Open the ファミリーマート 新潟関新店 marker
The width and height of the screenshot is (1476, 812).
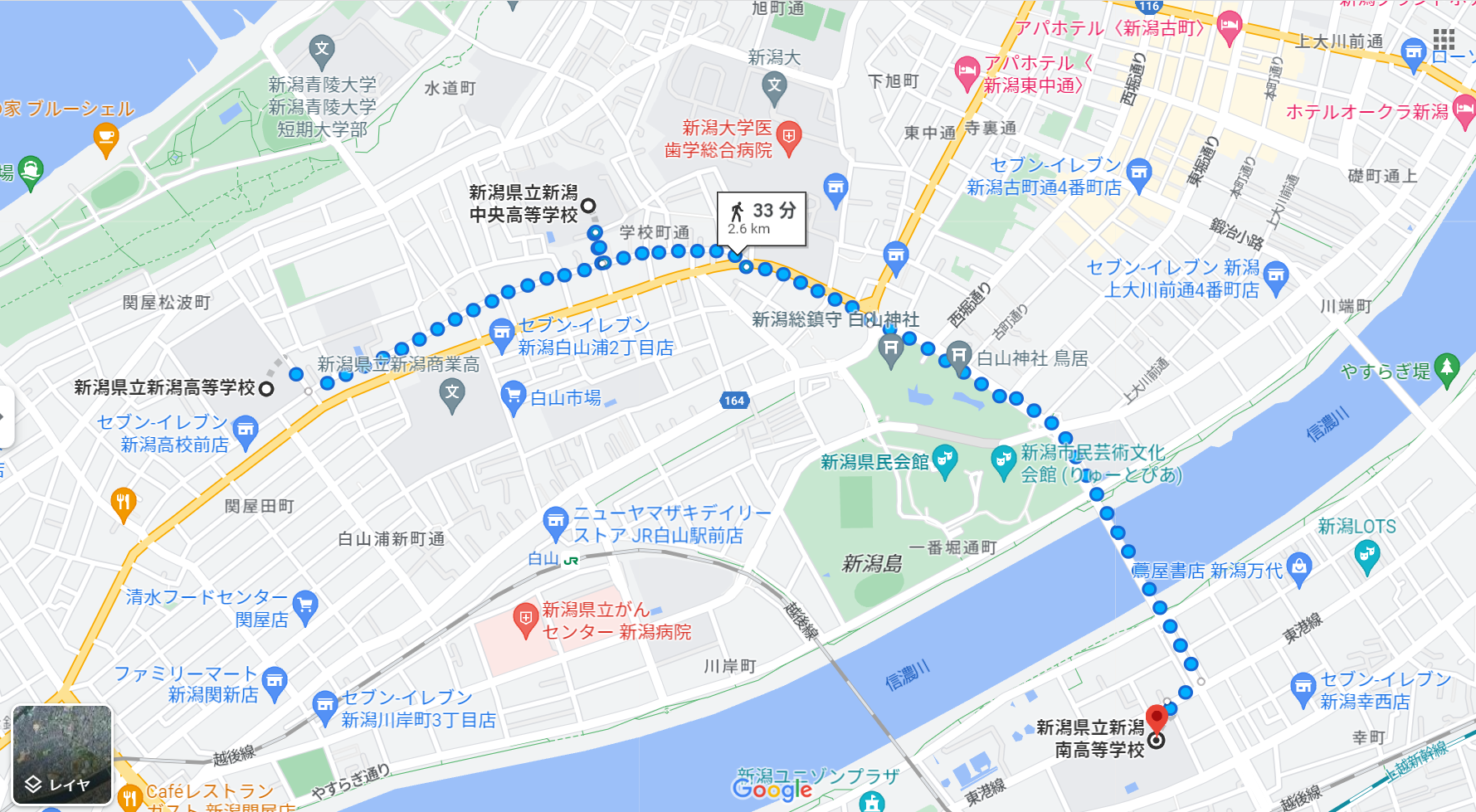click(275, 681)
